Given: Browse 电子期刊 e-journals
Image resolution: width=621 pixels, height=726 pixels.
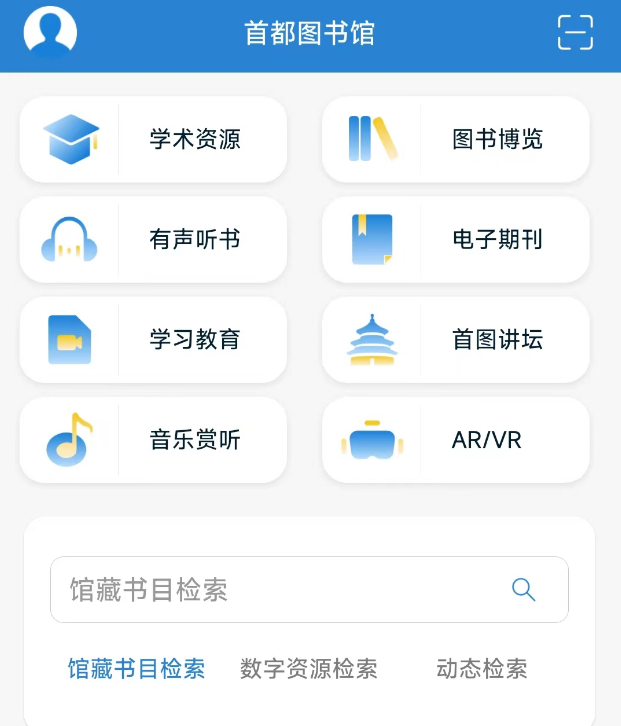Looking at the screenshot, I should pos(455,240).
